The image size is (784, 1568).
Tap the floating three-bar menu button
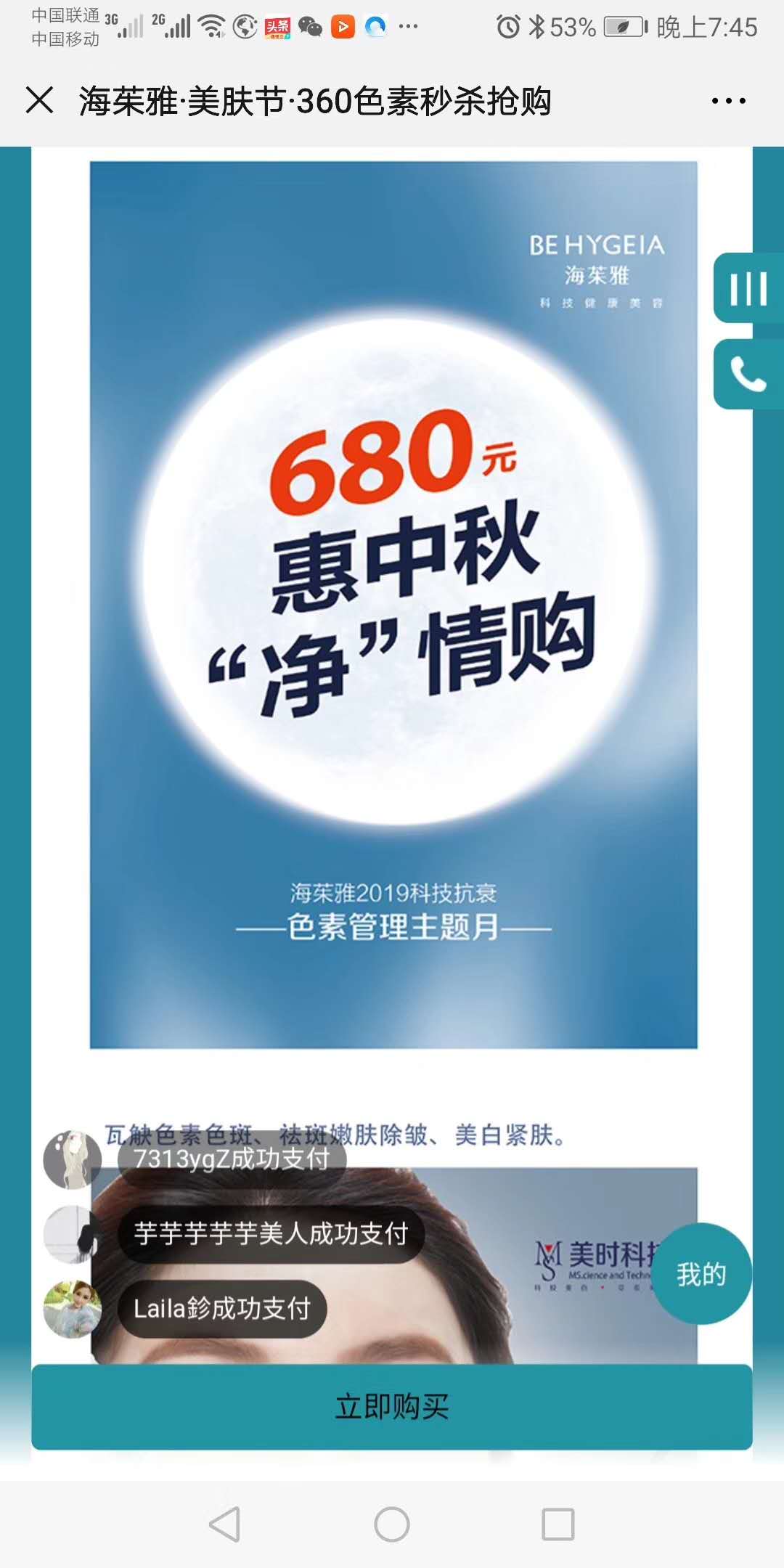pos(748,288)
